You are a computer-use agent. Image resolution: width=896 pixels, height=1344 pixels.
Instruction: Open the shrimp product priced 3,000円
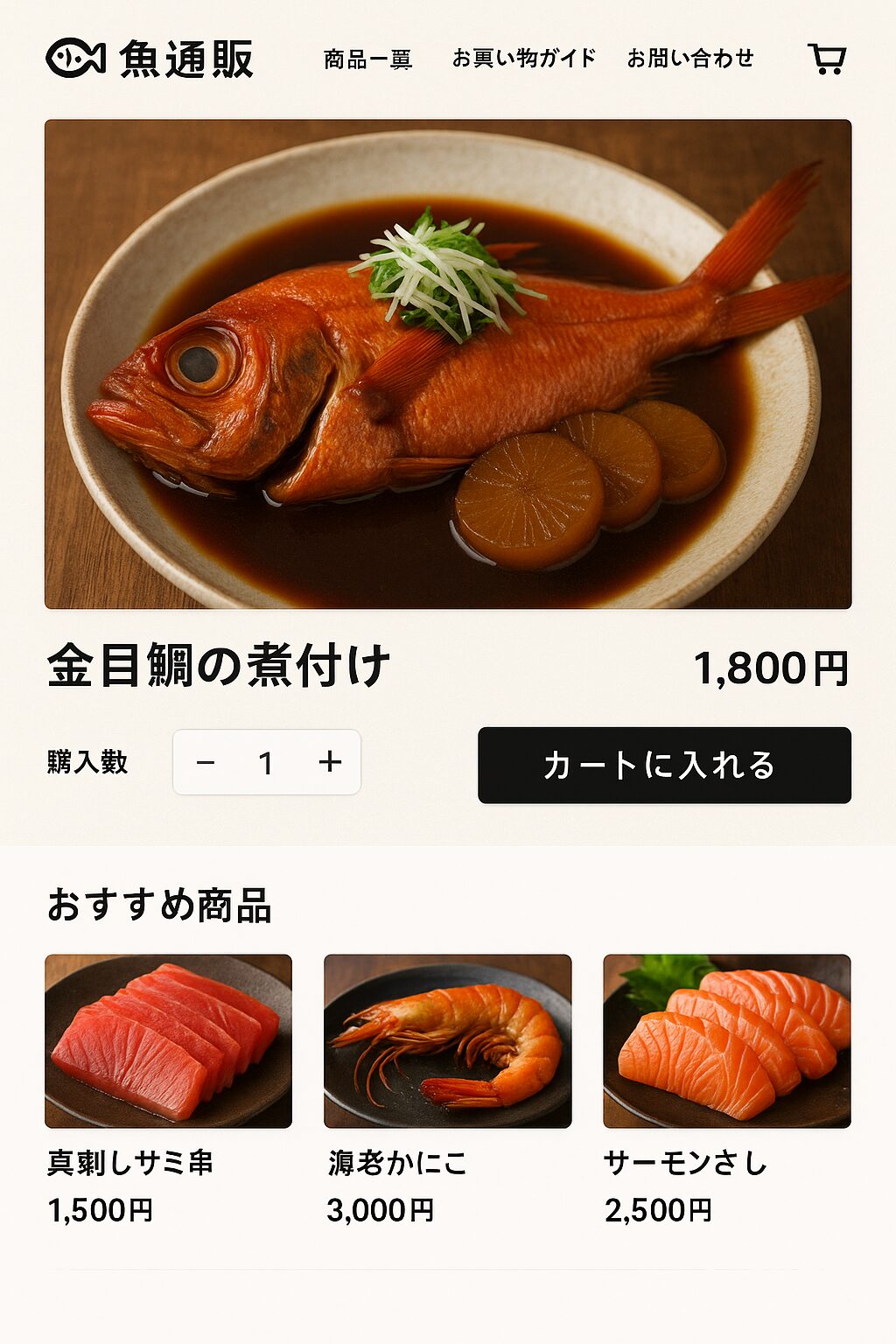[x=447, y=1041]
